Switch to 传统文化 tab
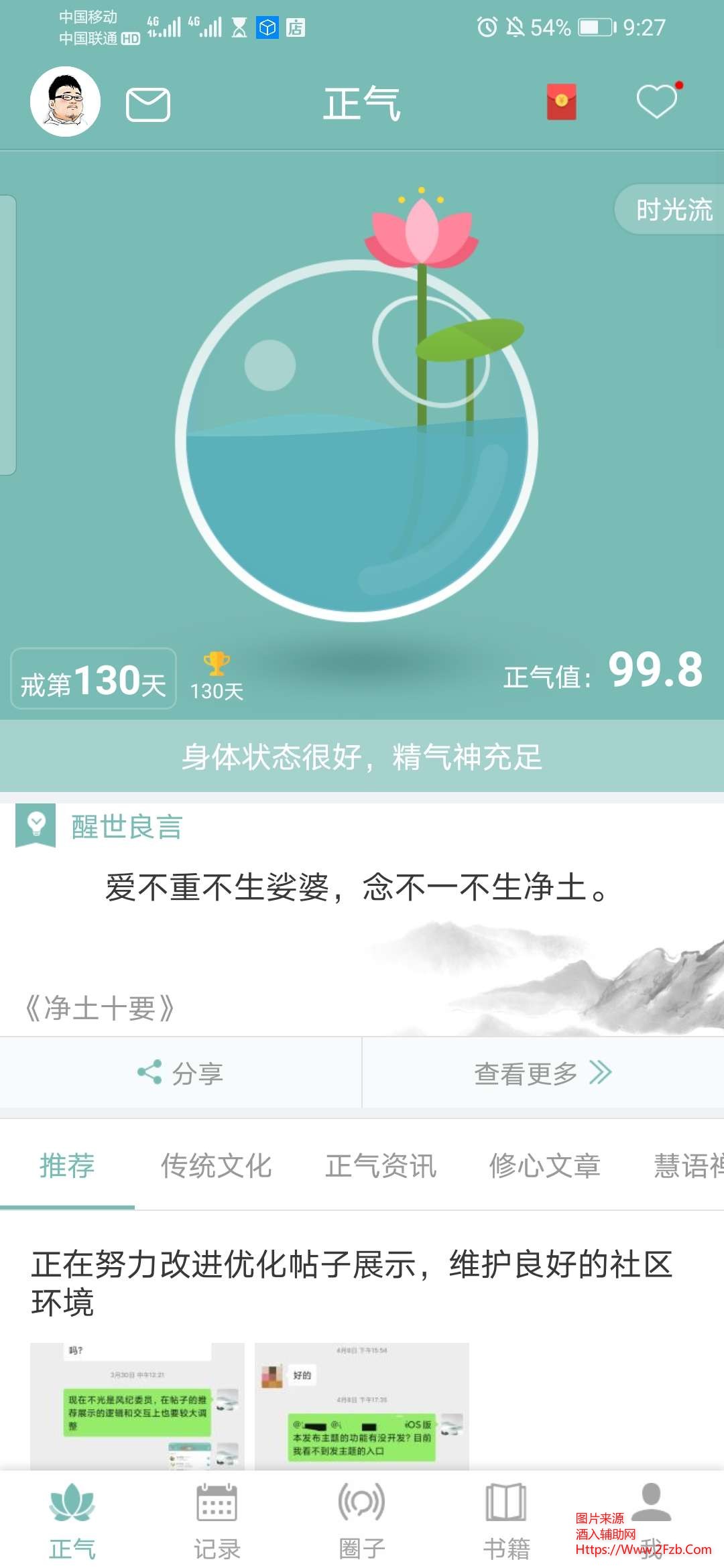The height and width of the screenshot is (1568, 724). click(216, 1165)
